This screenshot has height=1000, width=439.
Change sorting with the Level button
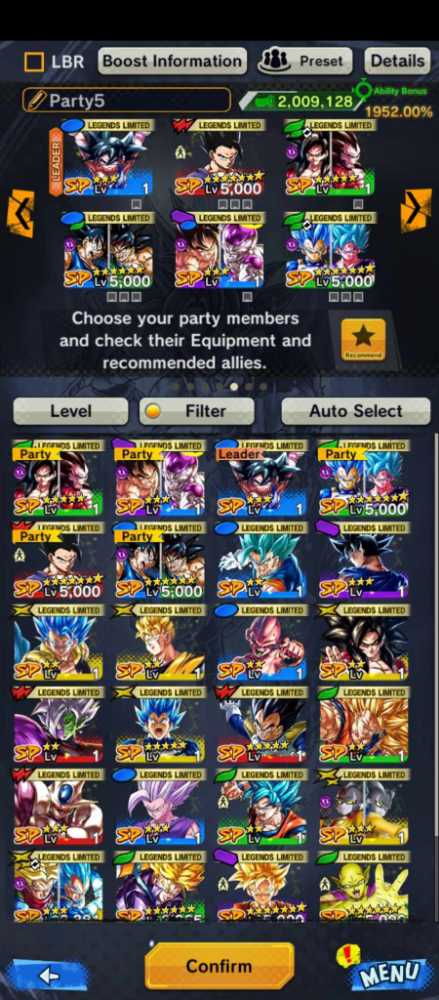[x=70, y=411]
